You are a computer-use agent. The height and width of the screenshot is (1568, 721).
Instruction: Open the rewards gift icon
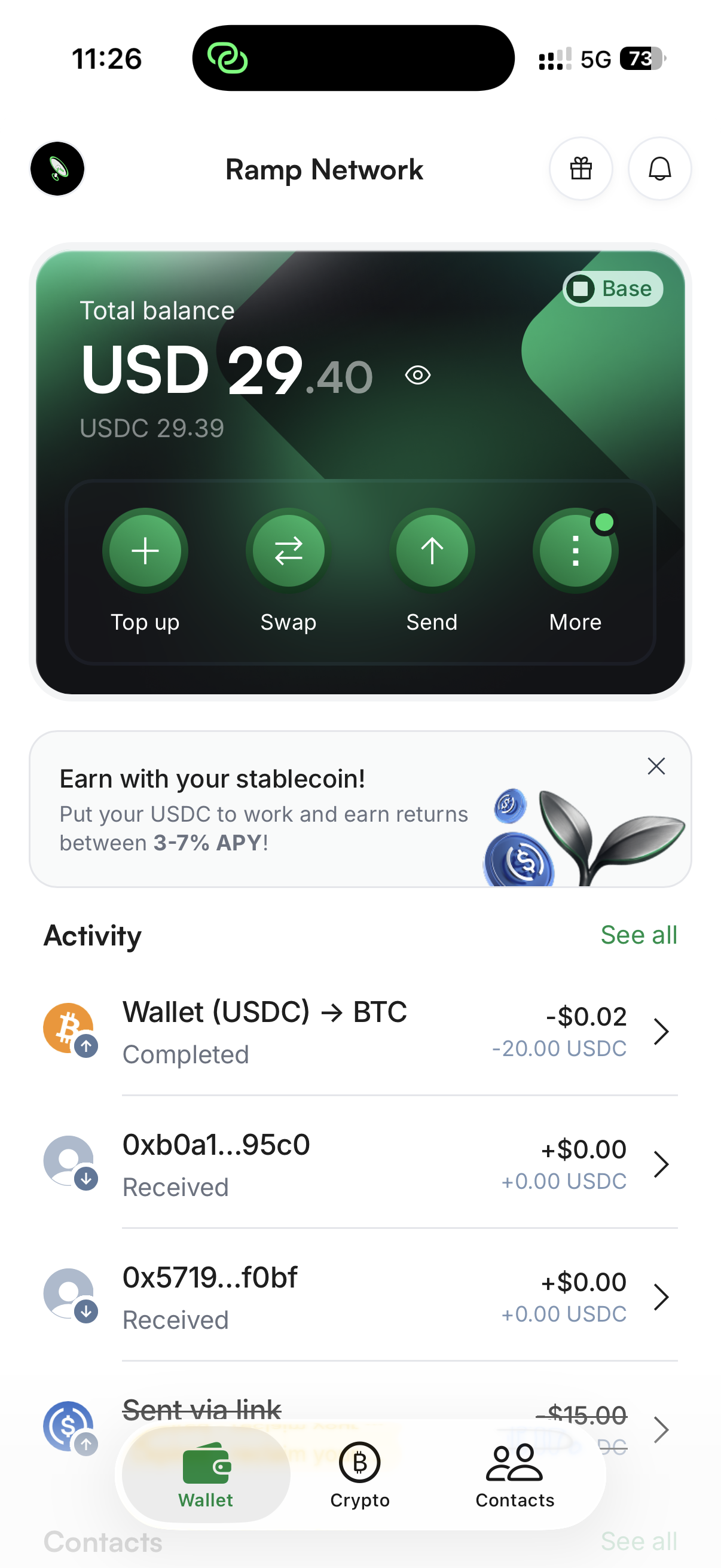pyautogui.click(x=581, y=170)
